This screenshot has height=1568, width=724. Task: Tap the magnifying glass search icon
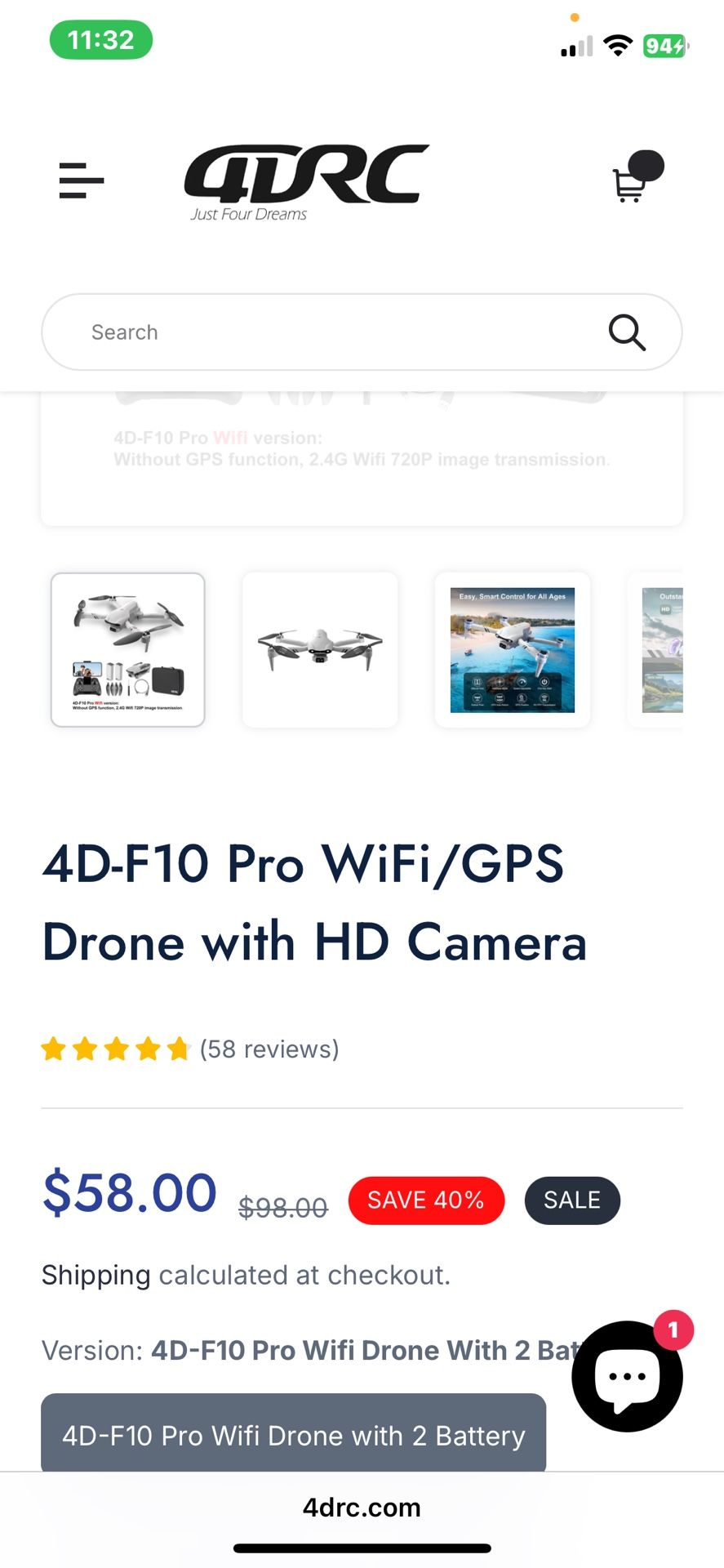tap(627, 332)
